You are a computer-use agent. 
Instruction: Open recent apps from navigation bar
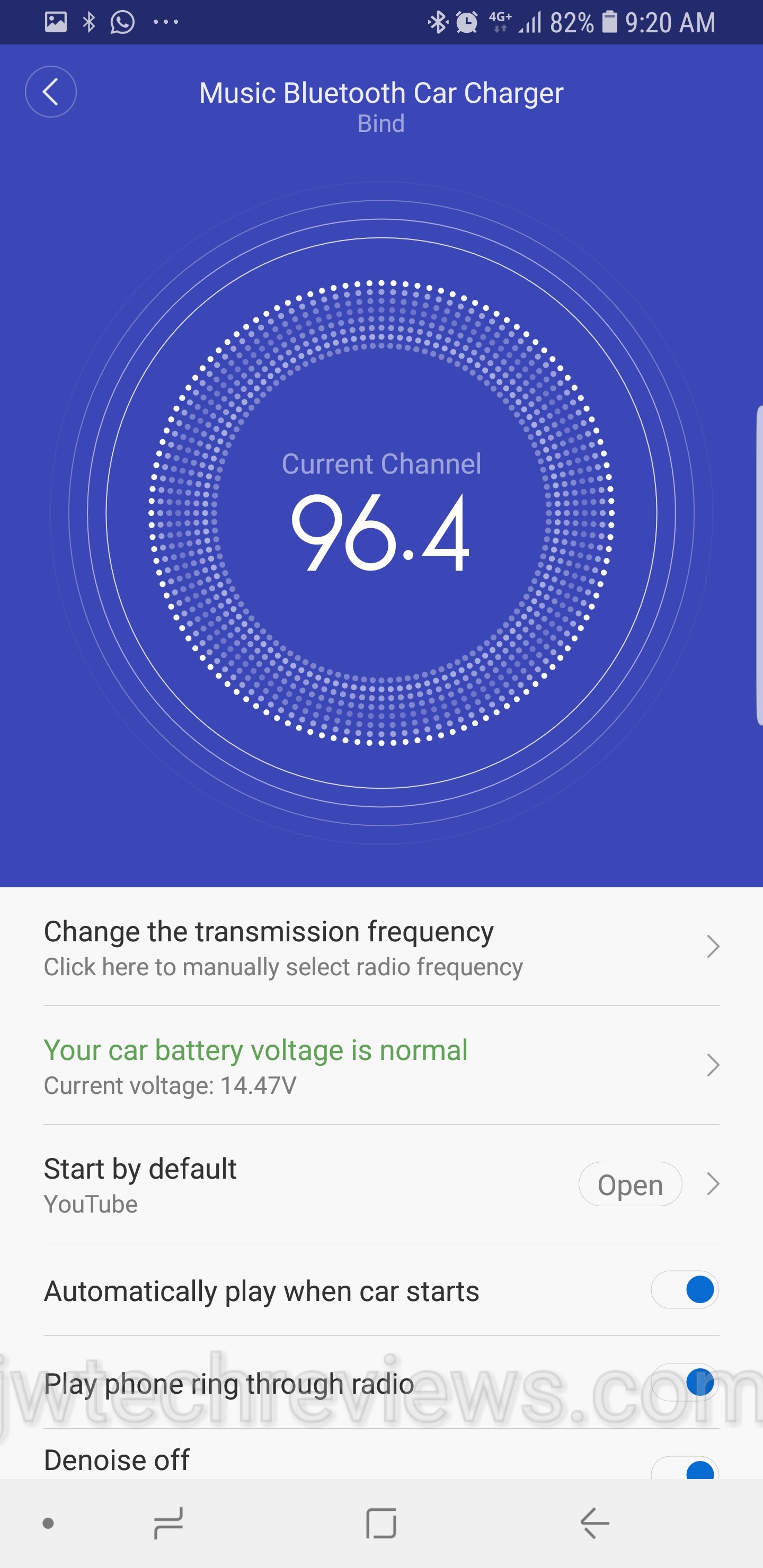pos(168,1523)
